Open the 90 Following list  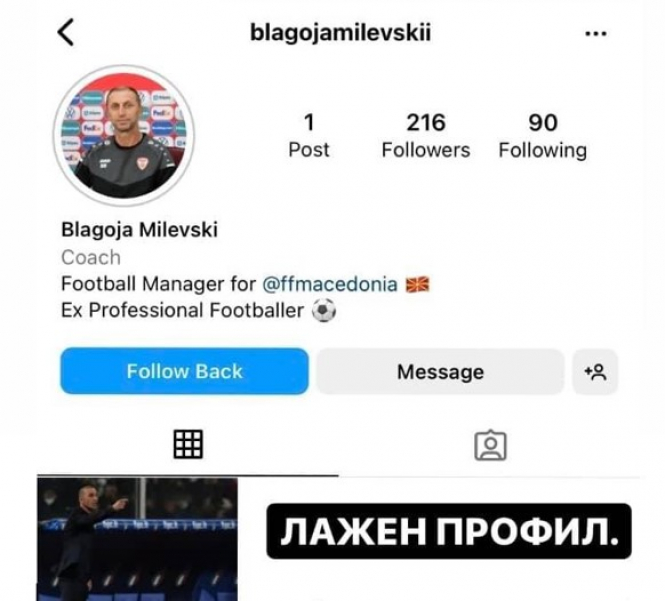click(x=542, y=136)
